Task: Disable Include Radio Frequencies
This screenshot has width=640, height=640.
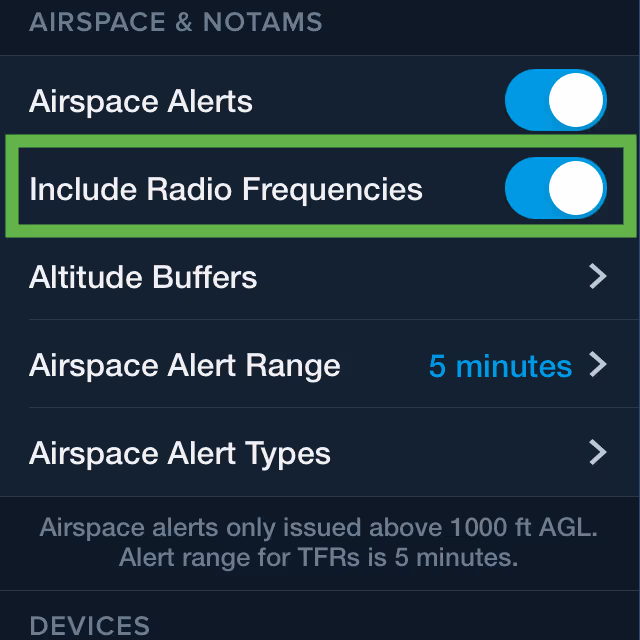Action: point(556,188)
